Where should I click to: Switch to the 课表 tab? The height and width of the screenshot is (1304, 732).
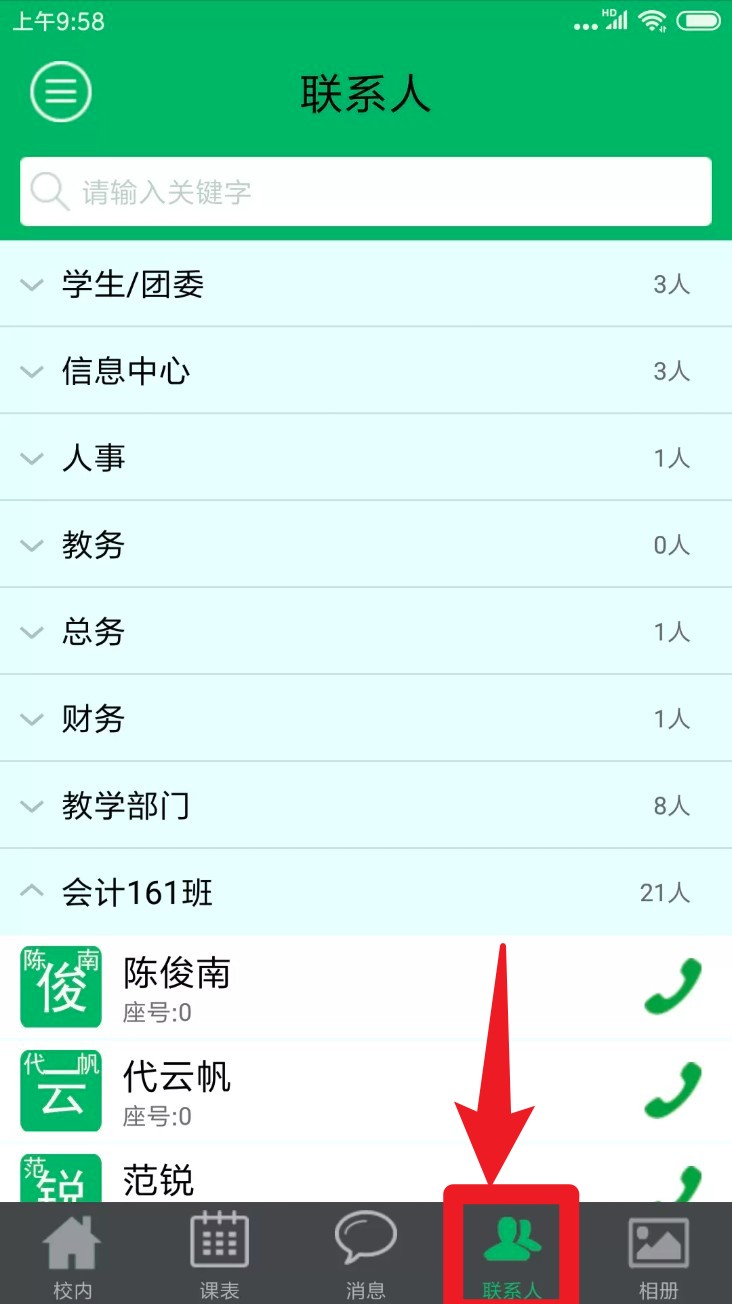point(219,1255)
